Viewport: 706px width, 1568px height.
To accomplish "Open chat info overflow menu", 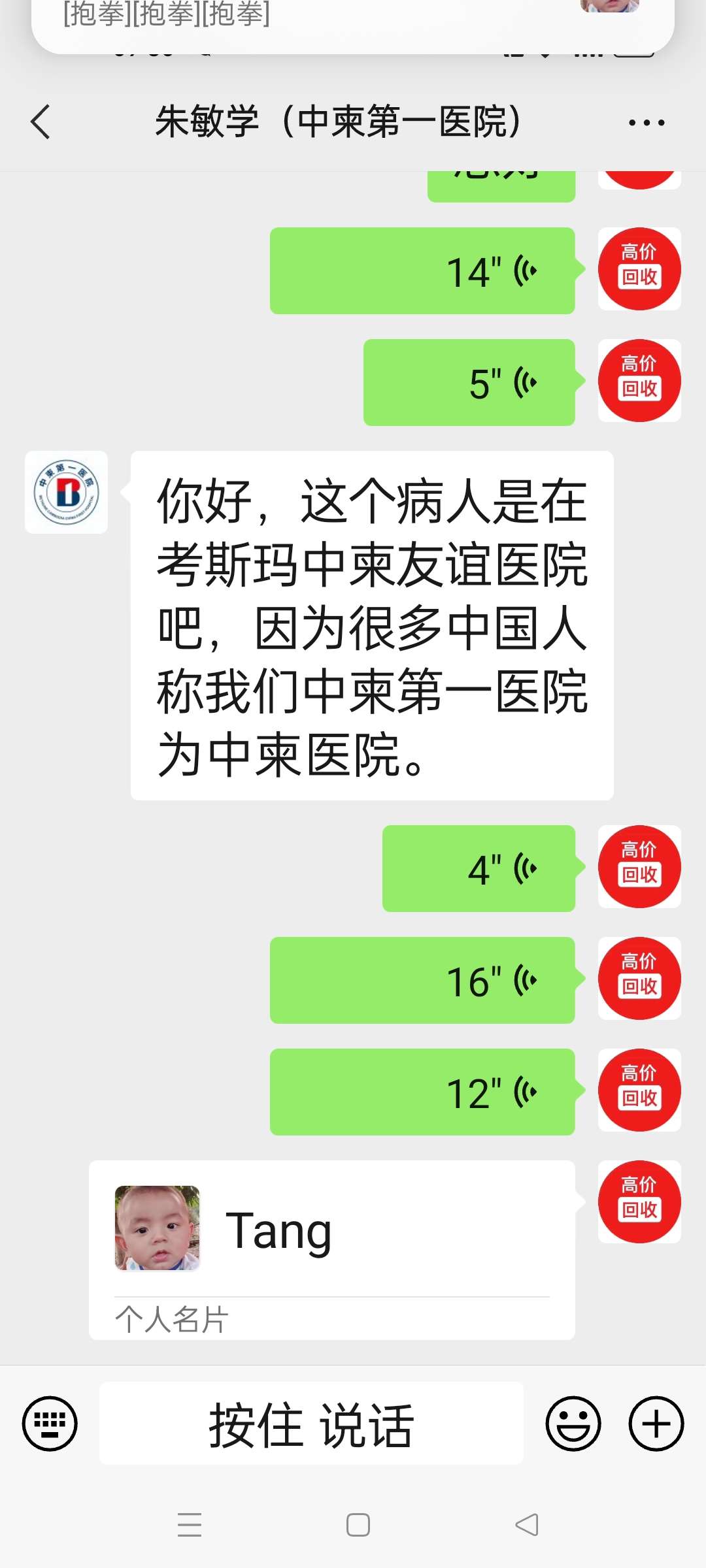I will pos(646,122).
